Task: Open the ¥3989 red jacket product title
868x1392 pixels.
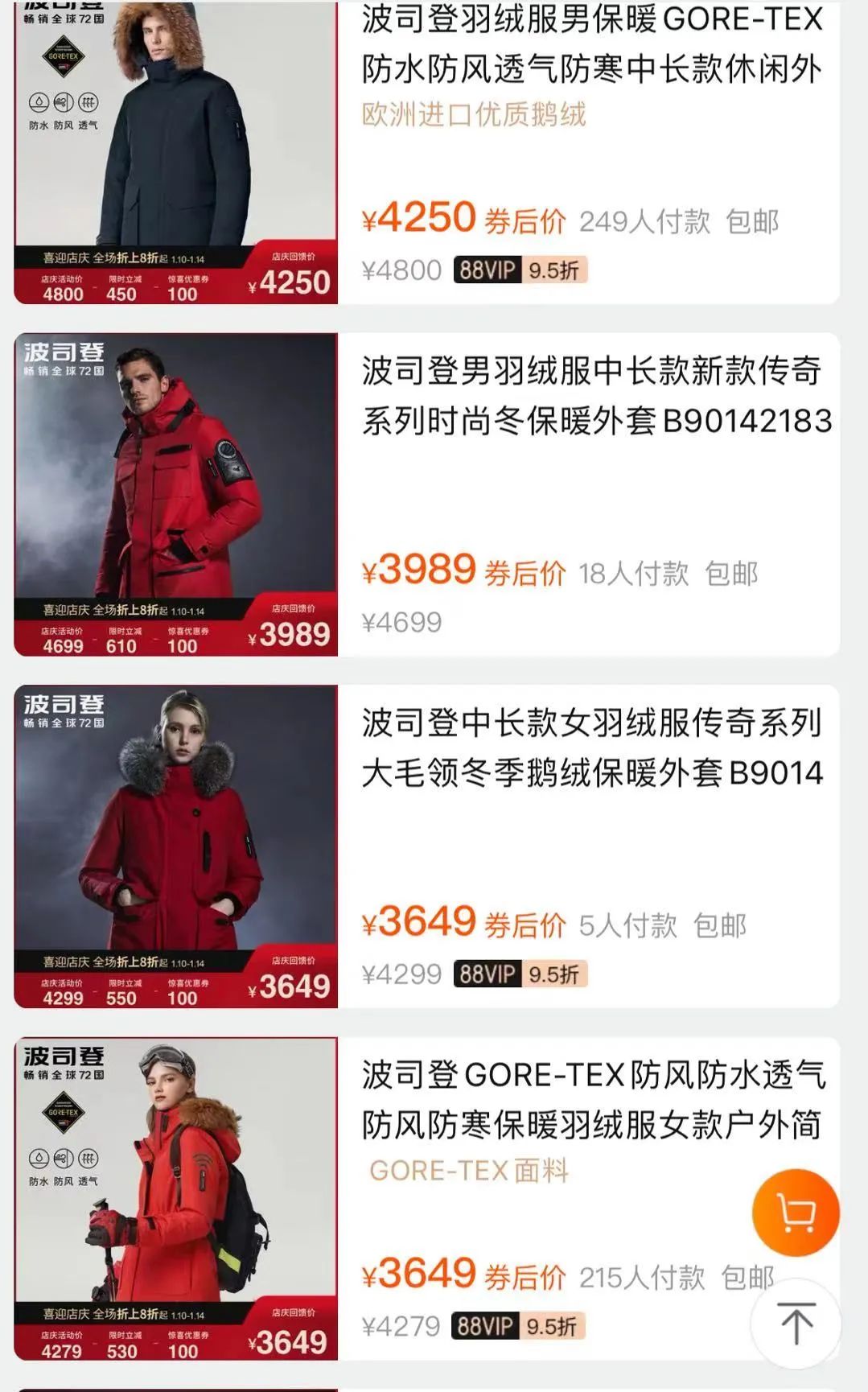Action: [x=591, y=394]
